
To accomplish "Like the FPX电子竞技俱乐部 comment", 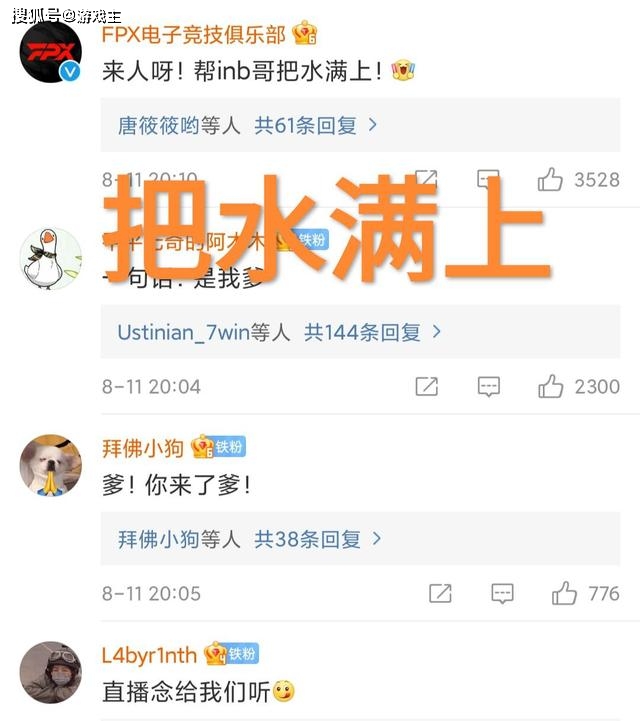I will (x=550, y=180).
